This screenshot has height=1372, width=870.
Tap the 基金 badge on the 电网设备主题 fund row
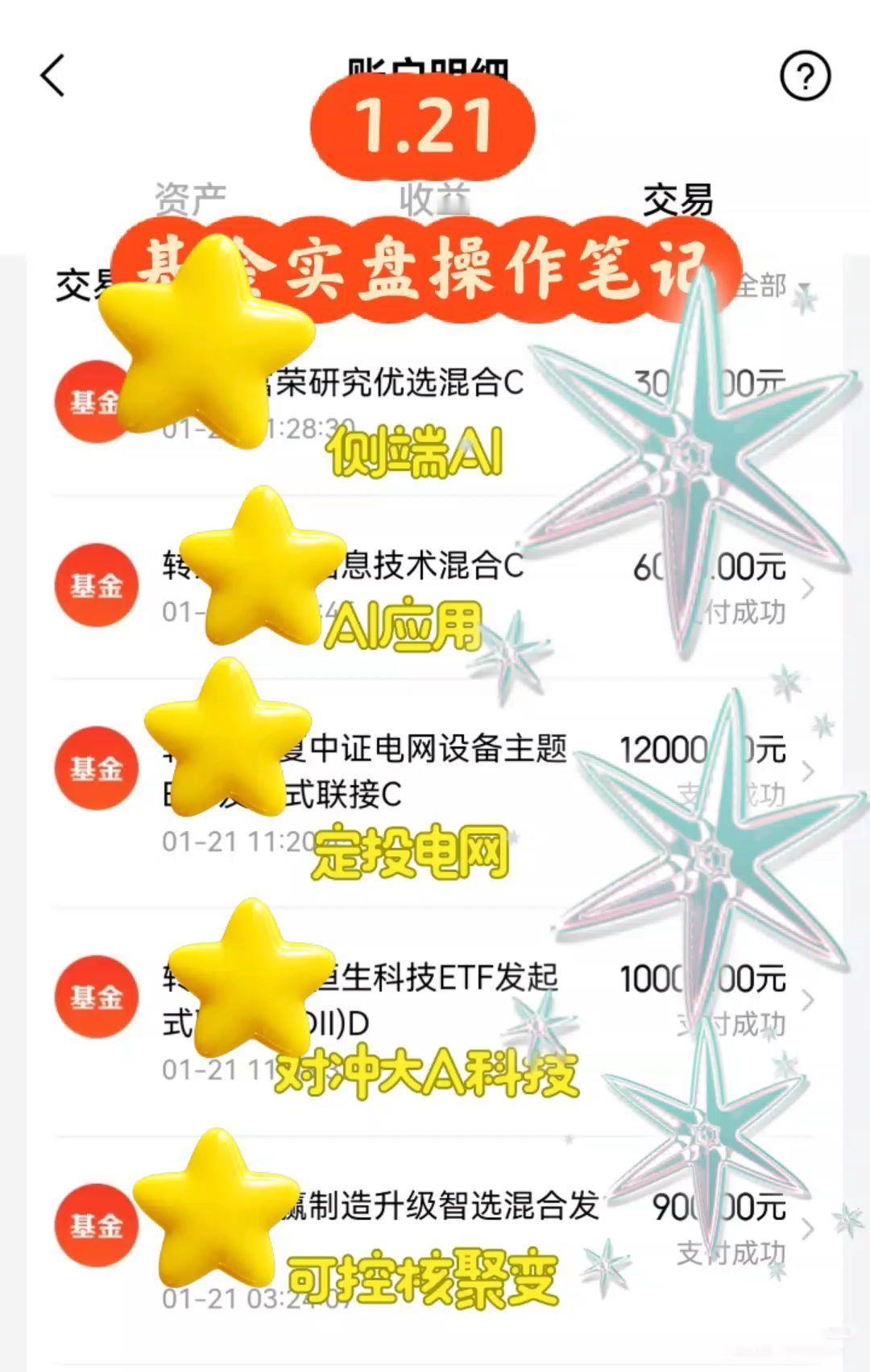[x=96, y=769]
